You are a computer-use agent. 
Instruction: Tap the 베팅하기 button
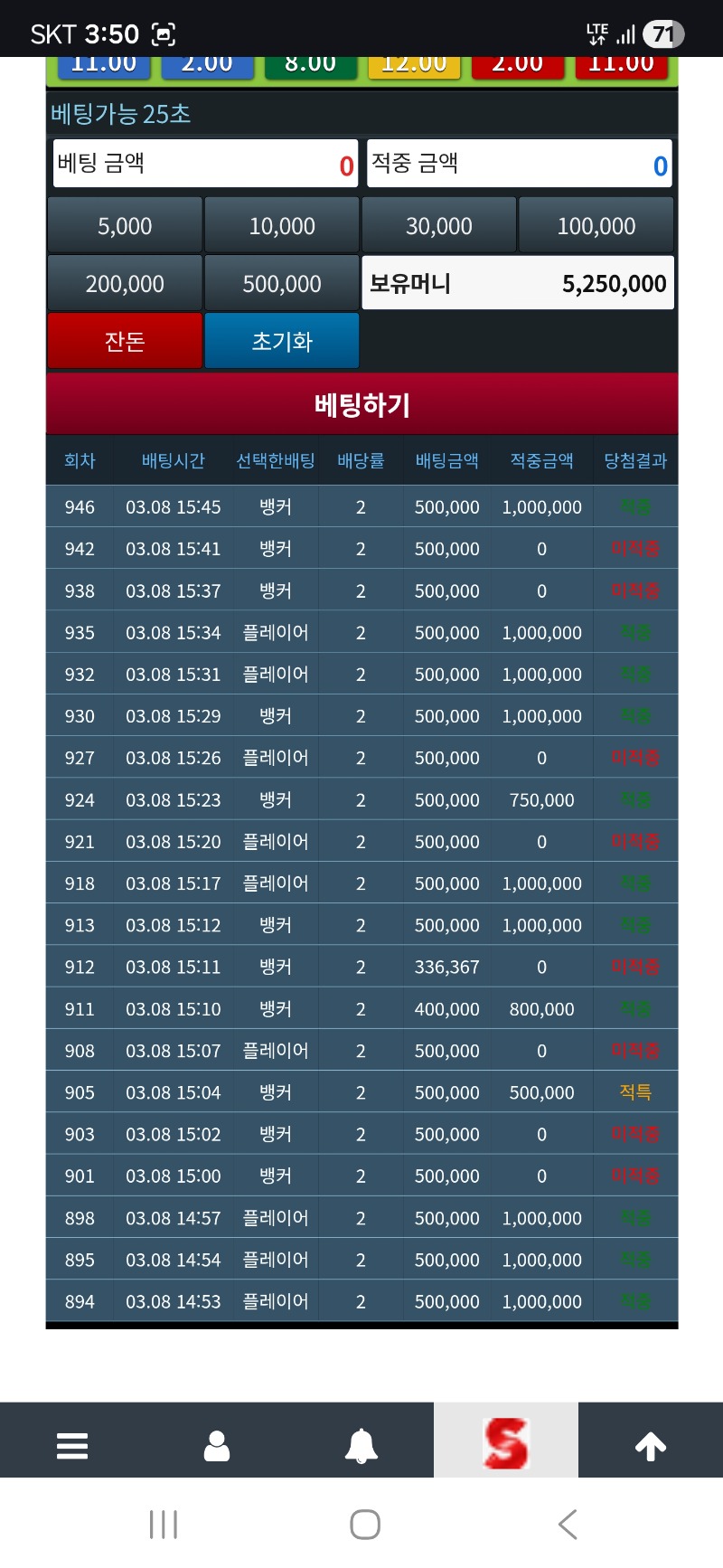[361, 404]
